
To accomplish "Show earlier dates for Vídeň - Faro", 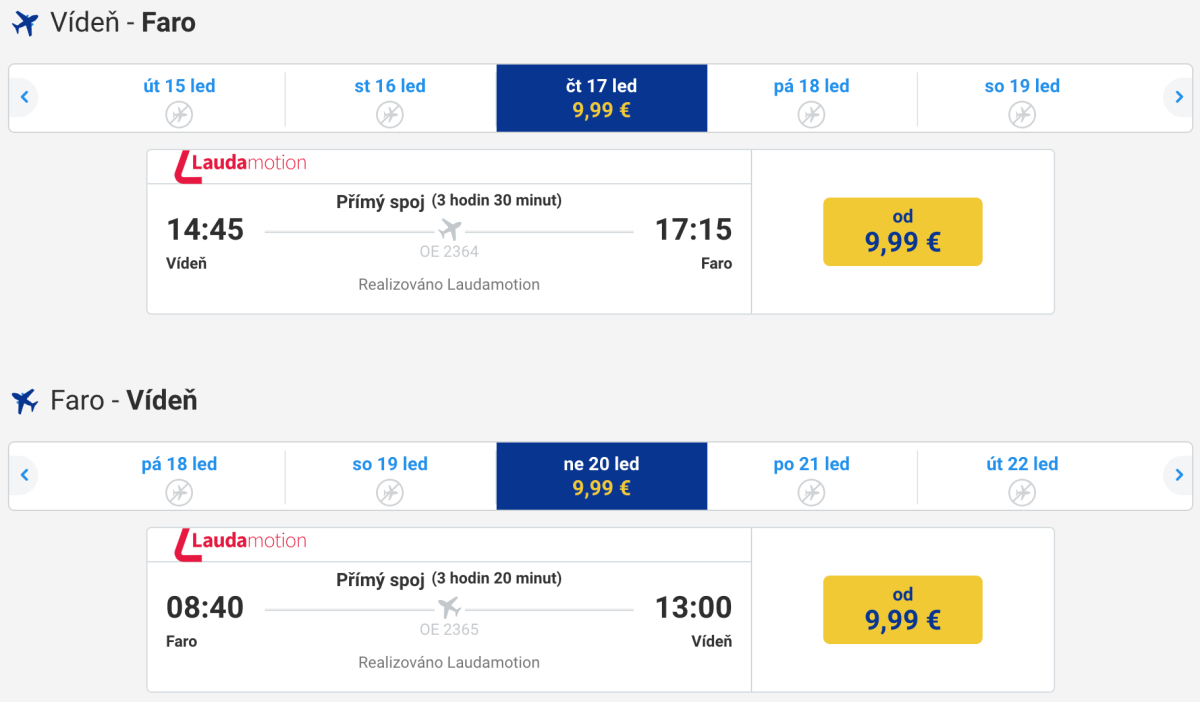I will 24,98.
